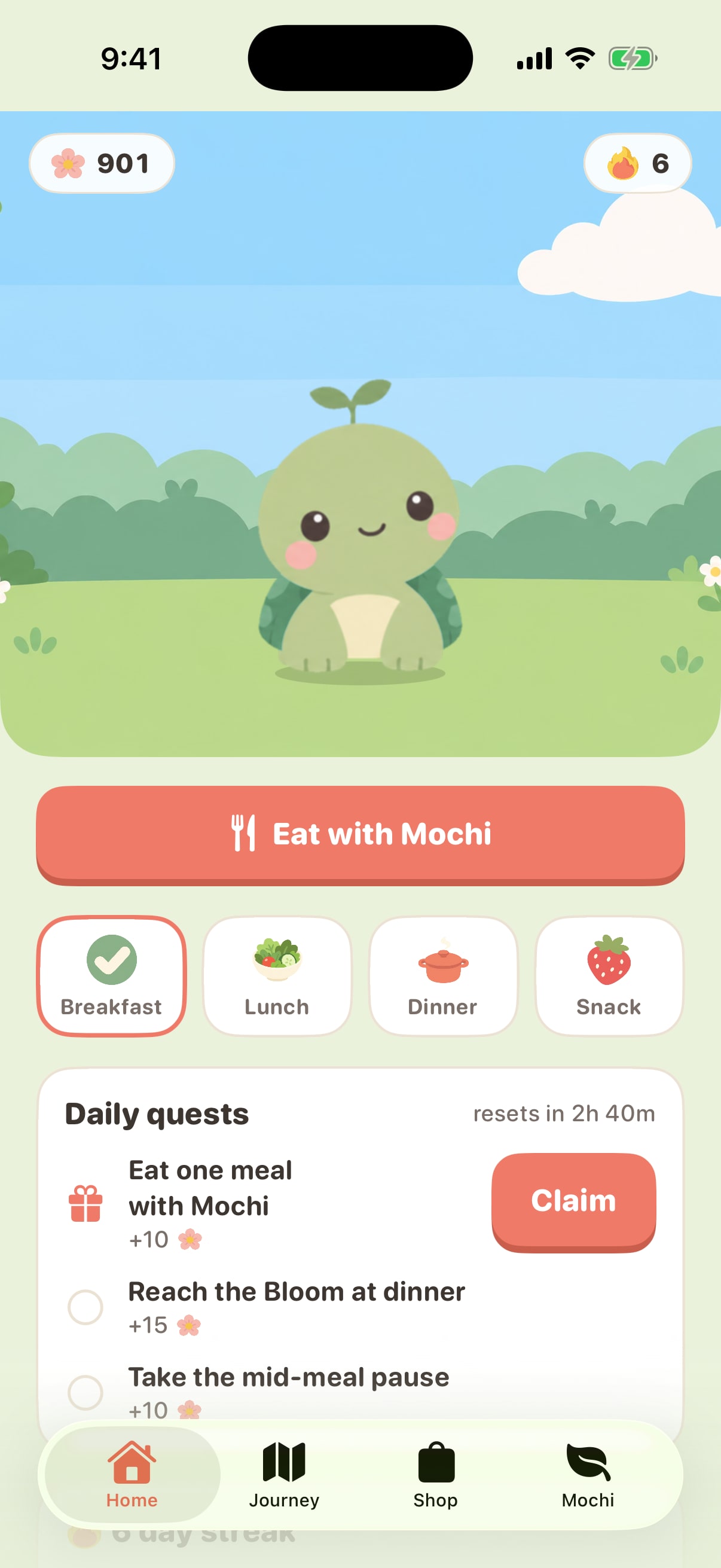Screen dimensions: 721x1568
Task: Claim the Eat one meal quest reward
Action: coord(573,1202)
